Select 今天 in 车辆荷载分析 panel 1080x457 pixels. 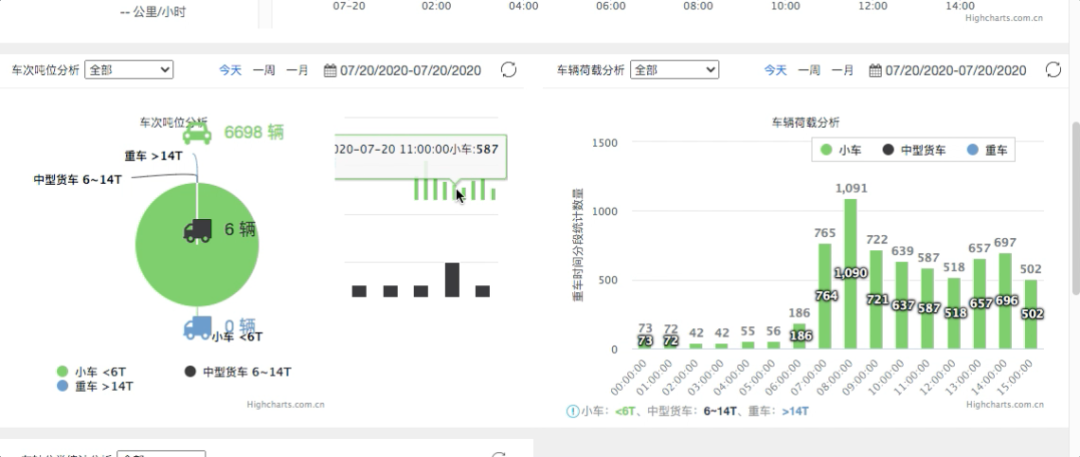[775, 70]
